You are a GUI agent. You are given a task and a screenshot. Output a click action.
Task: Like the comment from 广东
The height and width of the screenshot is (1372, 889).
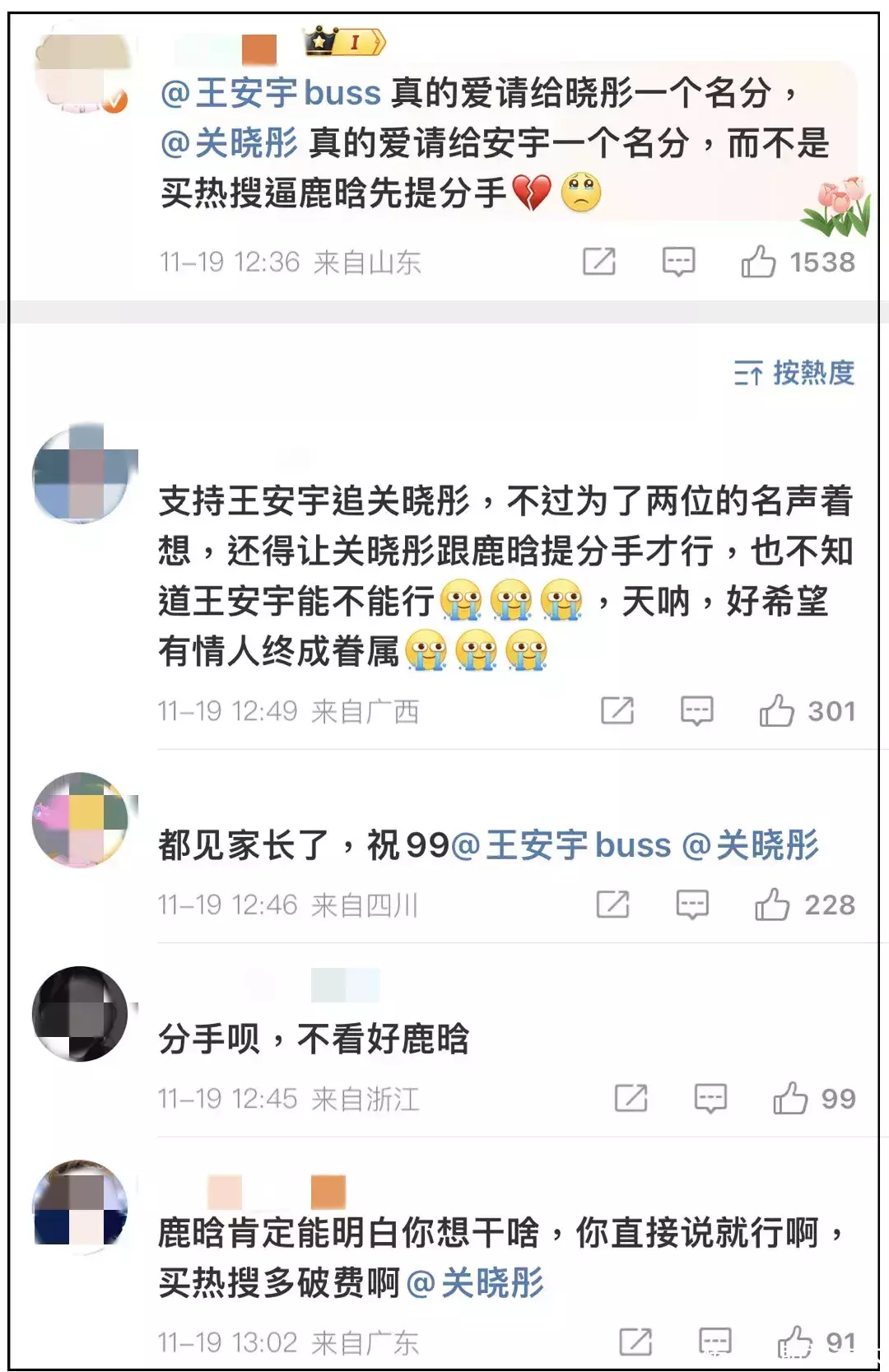[x=795, y=1342]
